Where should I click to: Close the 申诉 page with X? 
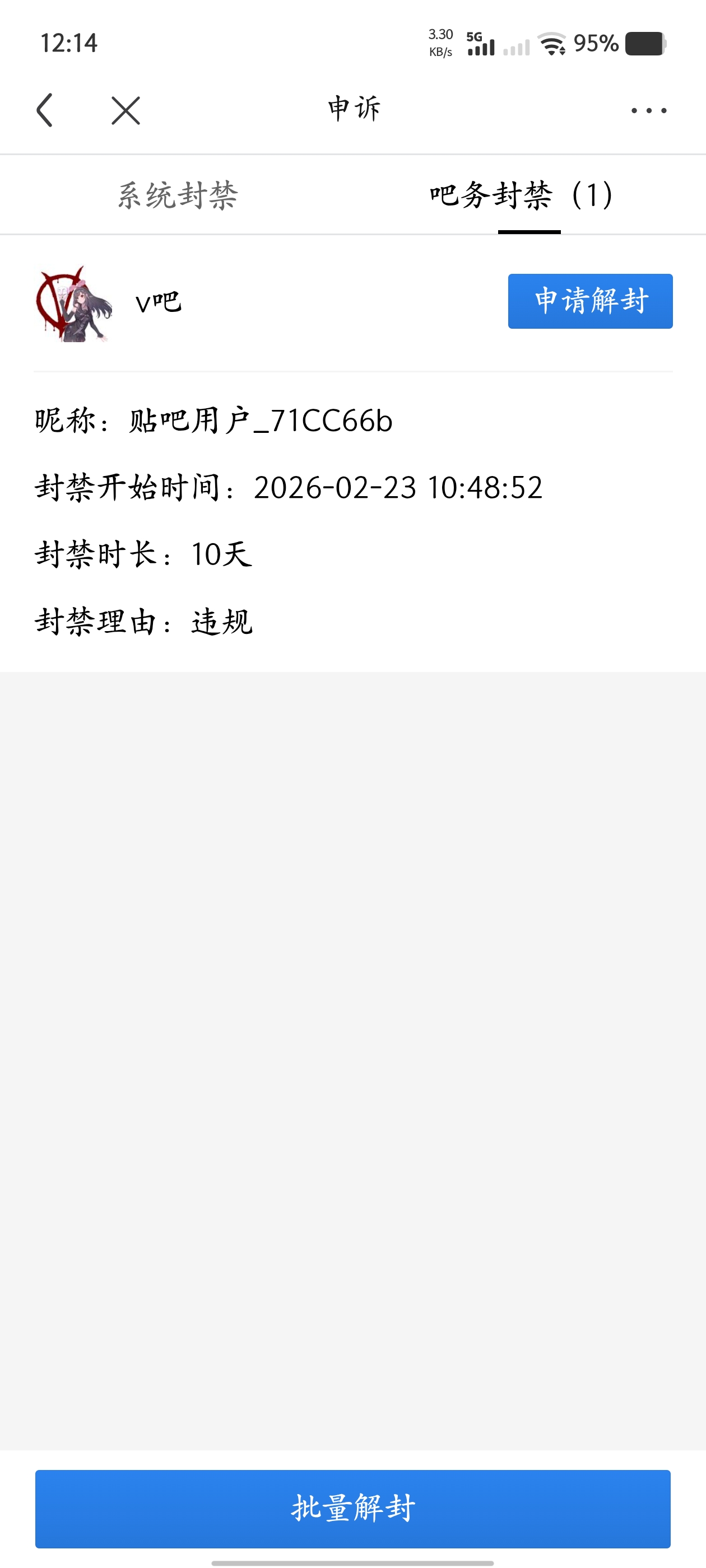click(126, 110)
